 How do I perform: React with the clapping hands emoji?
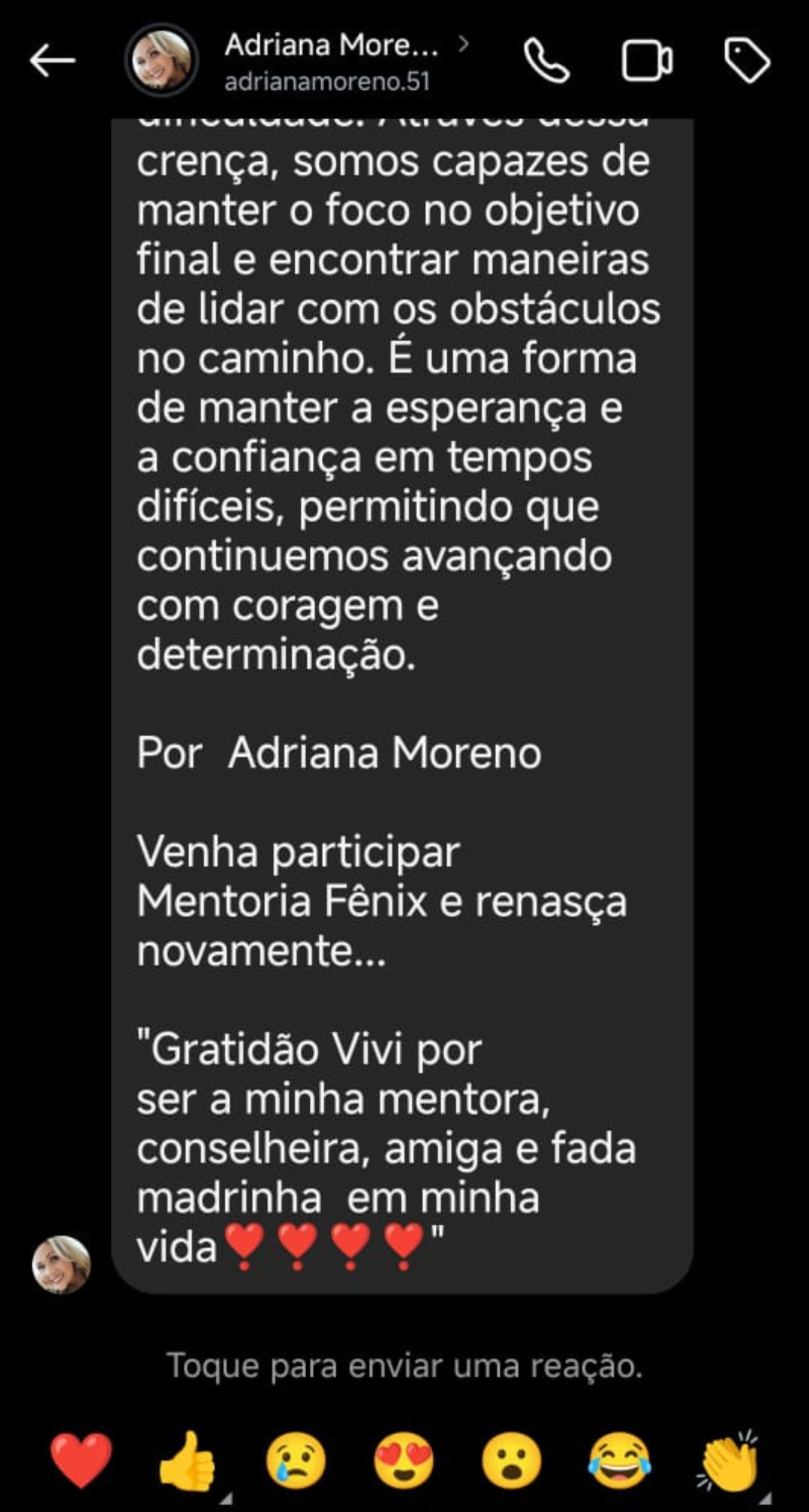pos(728,1461)
